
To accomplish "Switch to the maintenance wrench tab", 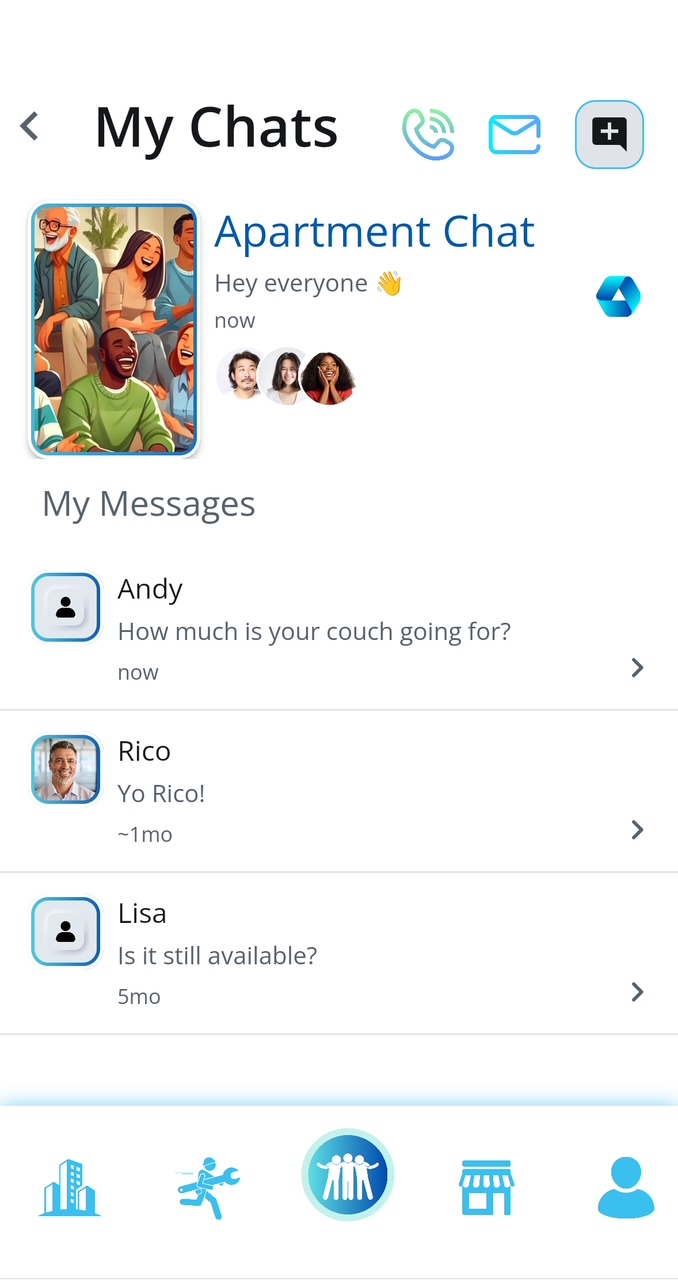I will (x=208, y=1187).
